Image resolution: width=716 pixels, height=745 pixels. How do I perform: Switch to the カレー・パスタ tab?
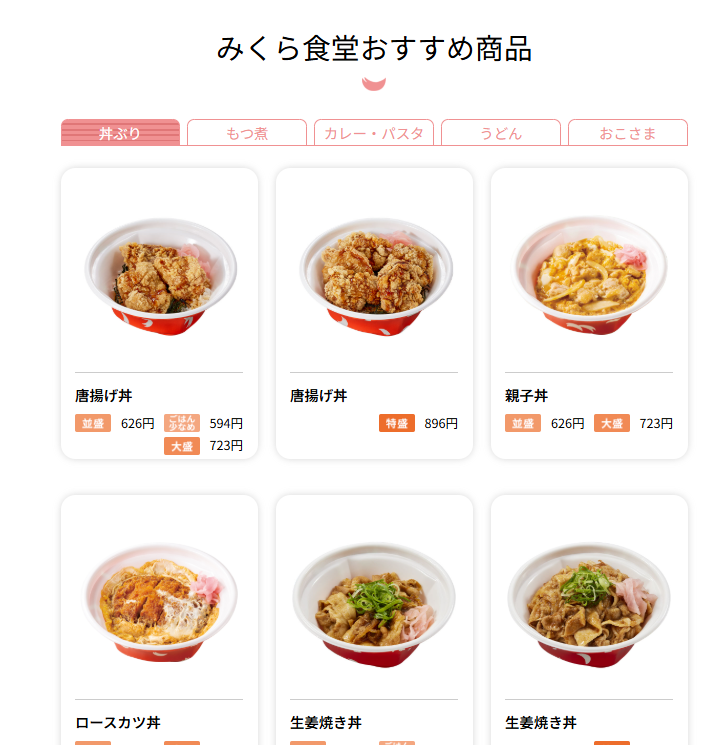click(x=373, y=133)
